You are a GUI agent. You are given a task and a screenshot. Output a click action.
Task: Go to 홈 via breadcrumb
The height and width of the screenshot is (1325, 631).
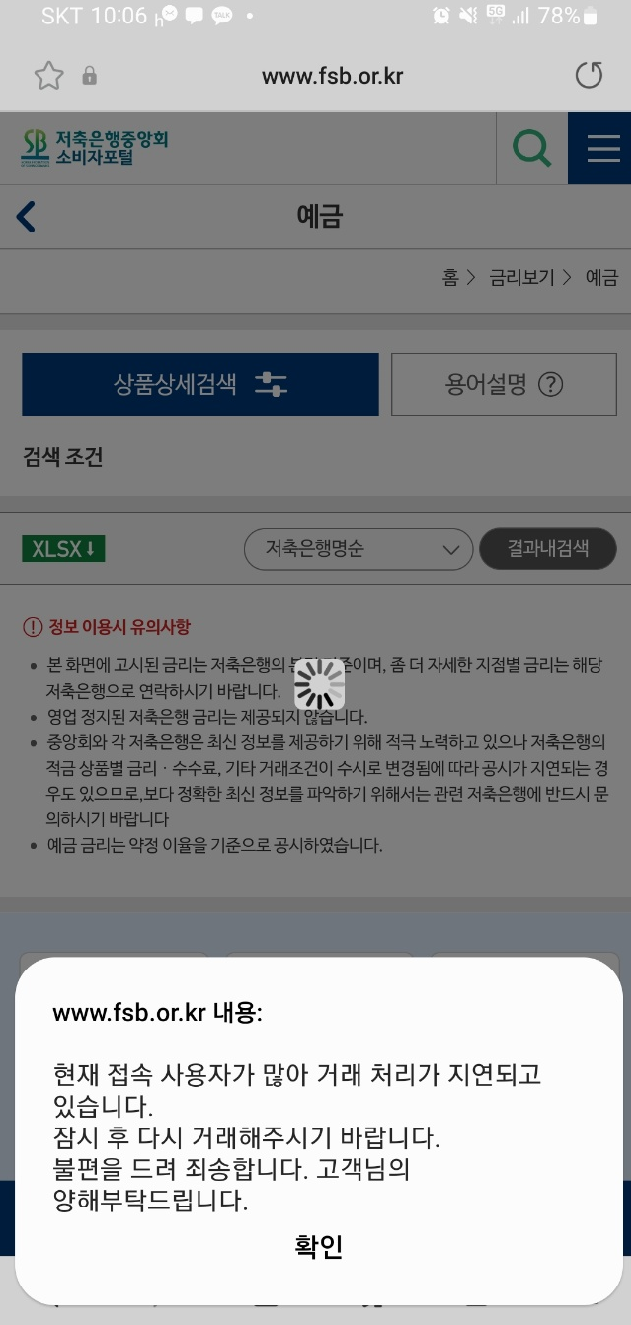[450, 278]
